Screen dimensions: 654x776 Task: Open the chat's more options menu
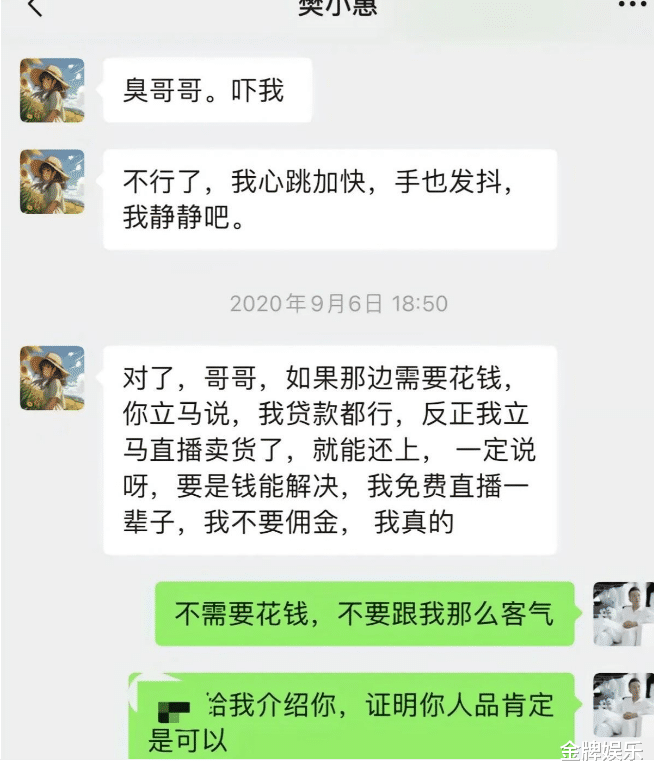click(631, 6)
